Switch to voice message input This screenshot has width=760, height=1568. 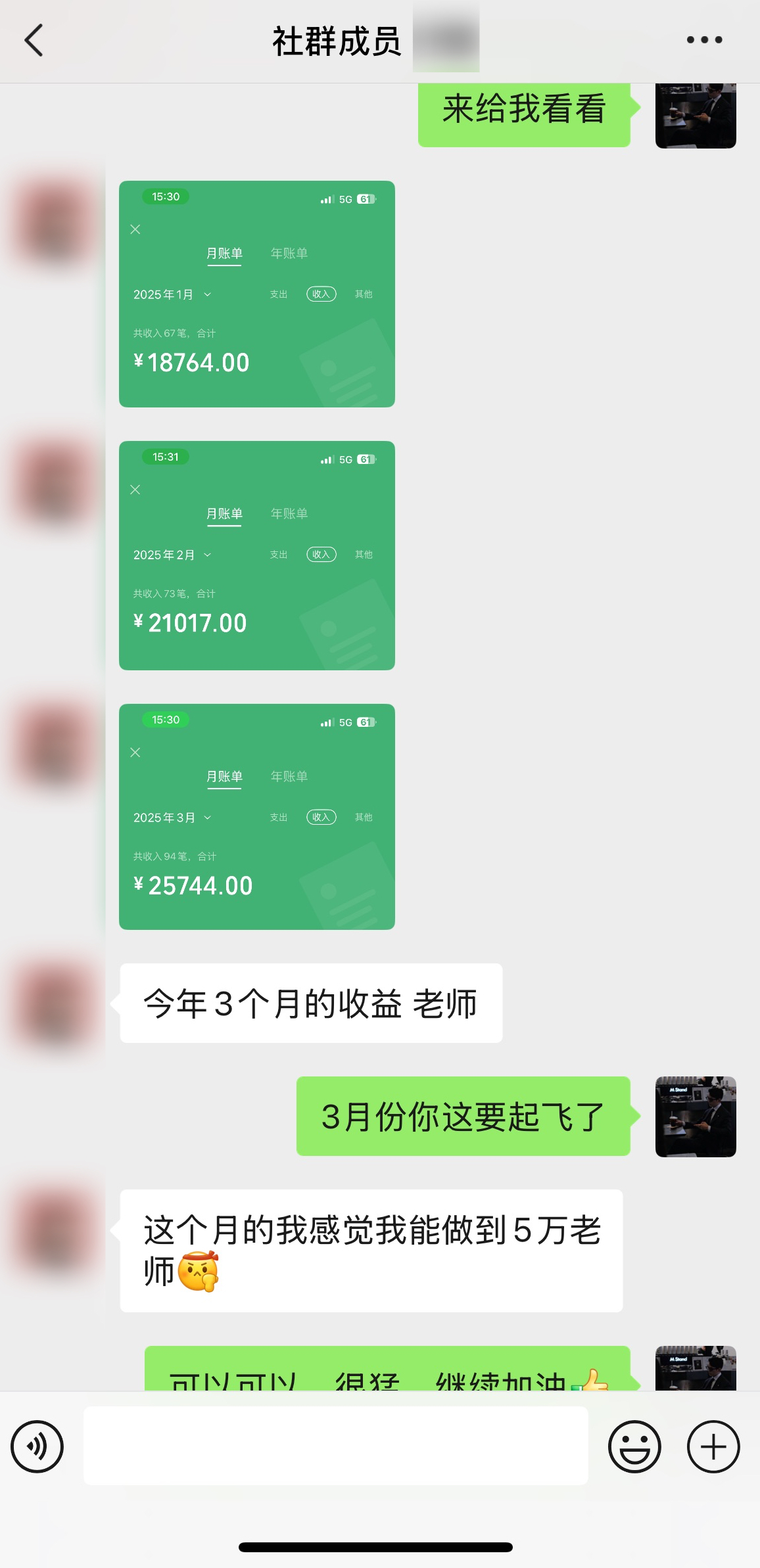click(x=37, y=1446)
